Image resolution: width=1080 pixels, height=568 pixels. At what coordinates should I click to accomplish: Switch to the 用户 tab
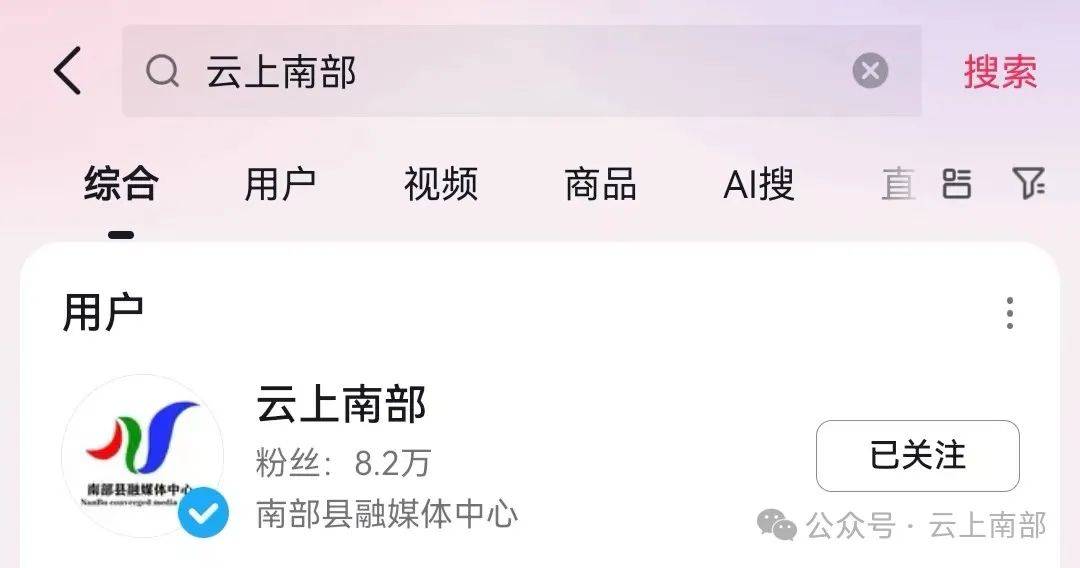pos(280,184)
